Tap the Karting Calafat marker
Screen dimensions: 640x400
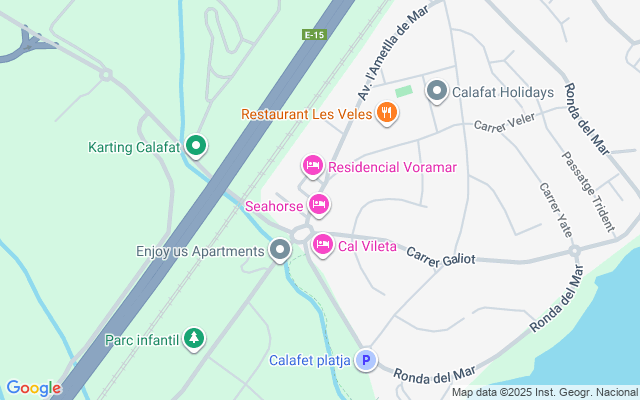[197, 148]
